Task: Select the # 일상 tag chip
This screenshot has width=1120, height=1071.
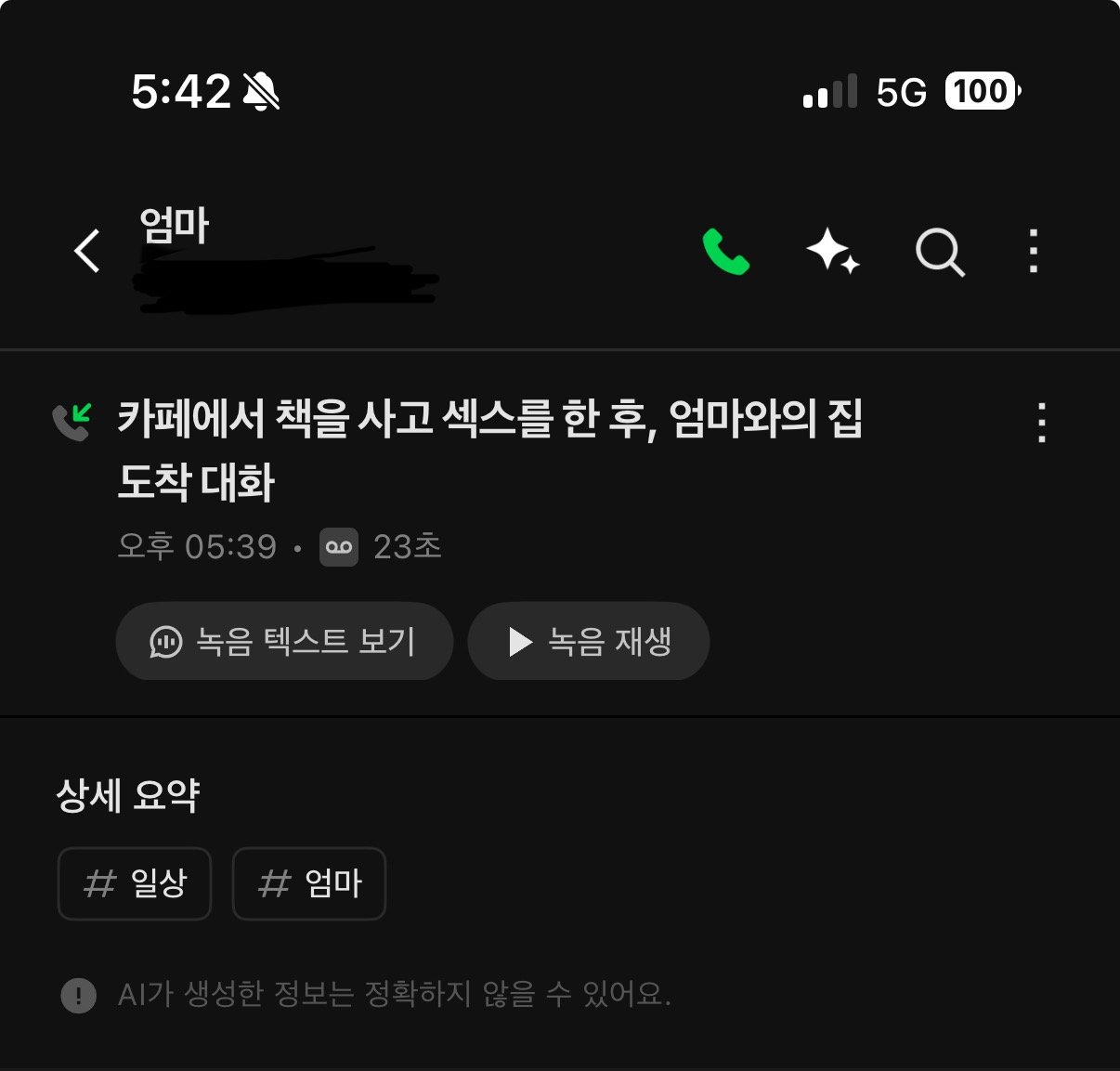Action: point(135,883)
